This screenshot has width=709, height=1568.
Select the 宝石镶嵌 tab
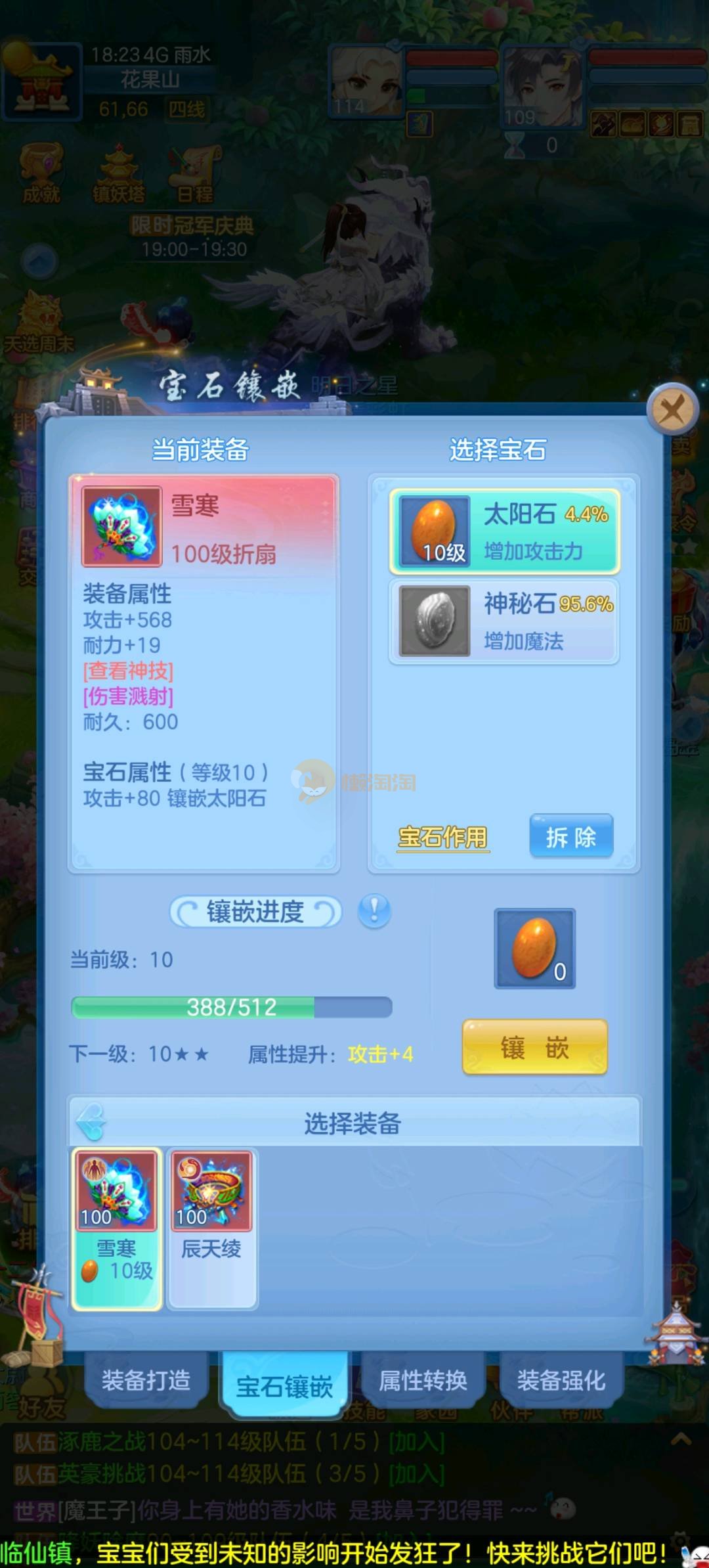pyautogui.click(x=284, y=1386)
